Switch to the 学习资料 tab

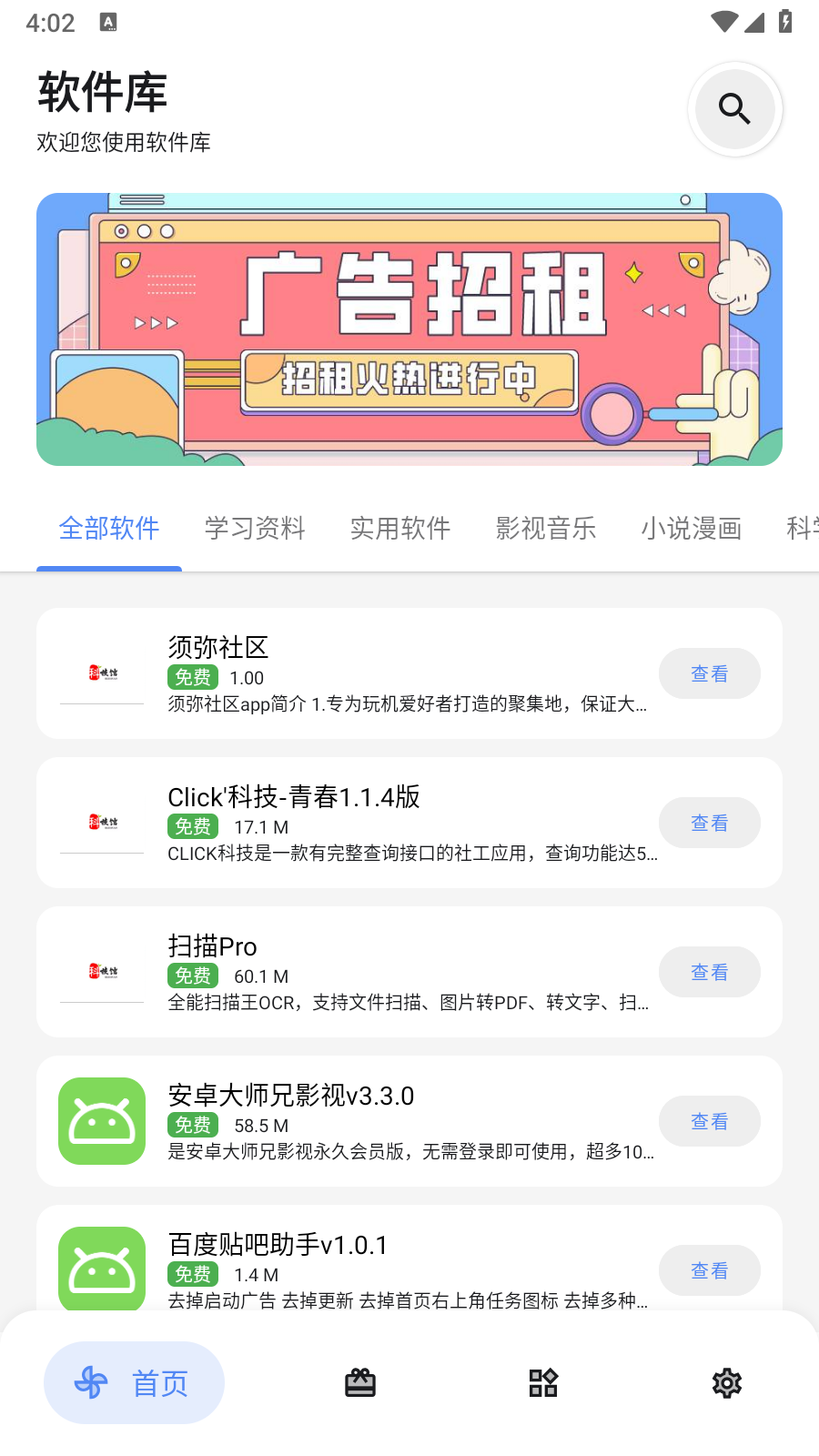(255, 529)
